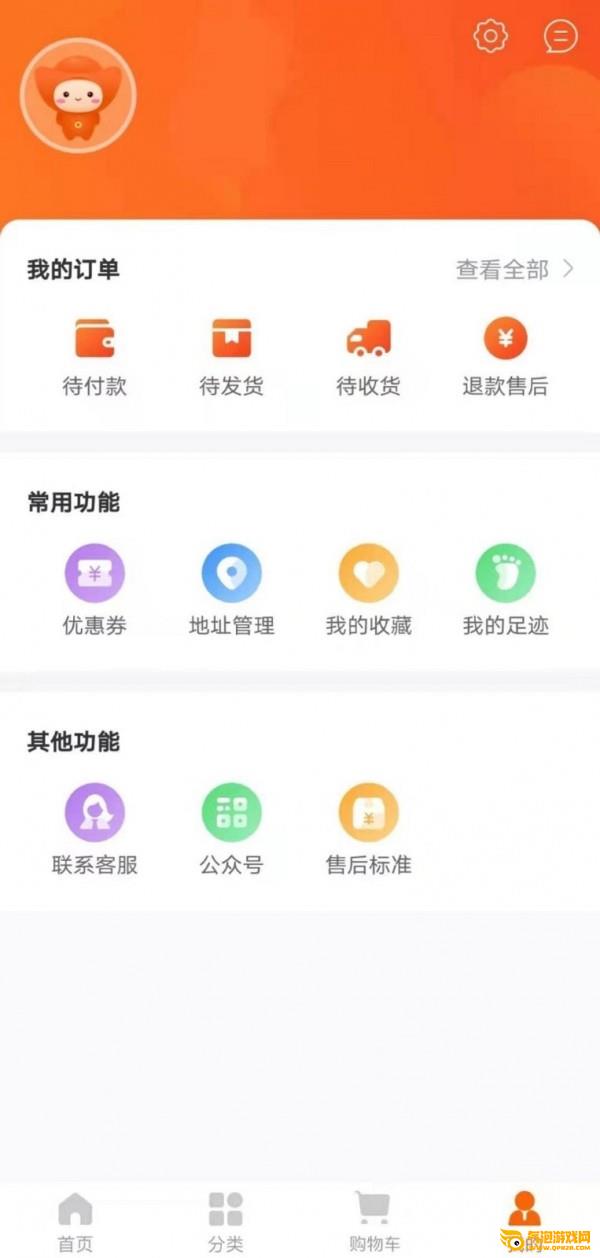Open 优惠券 coupons
This screenshot has width=600, height=1258.
tap(95, 592)
